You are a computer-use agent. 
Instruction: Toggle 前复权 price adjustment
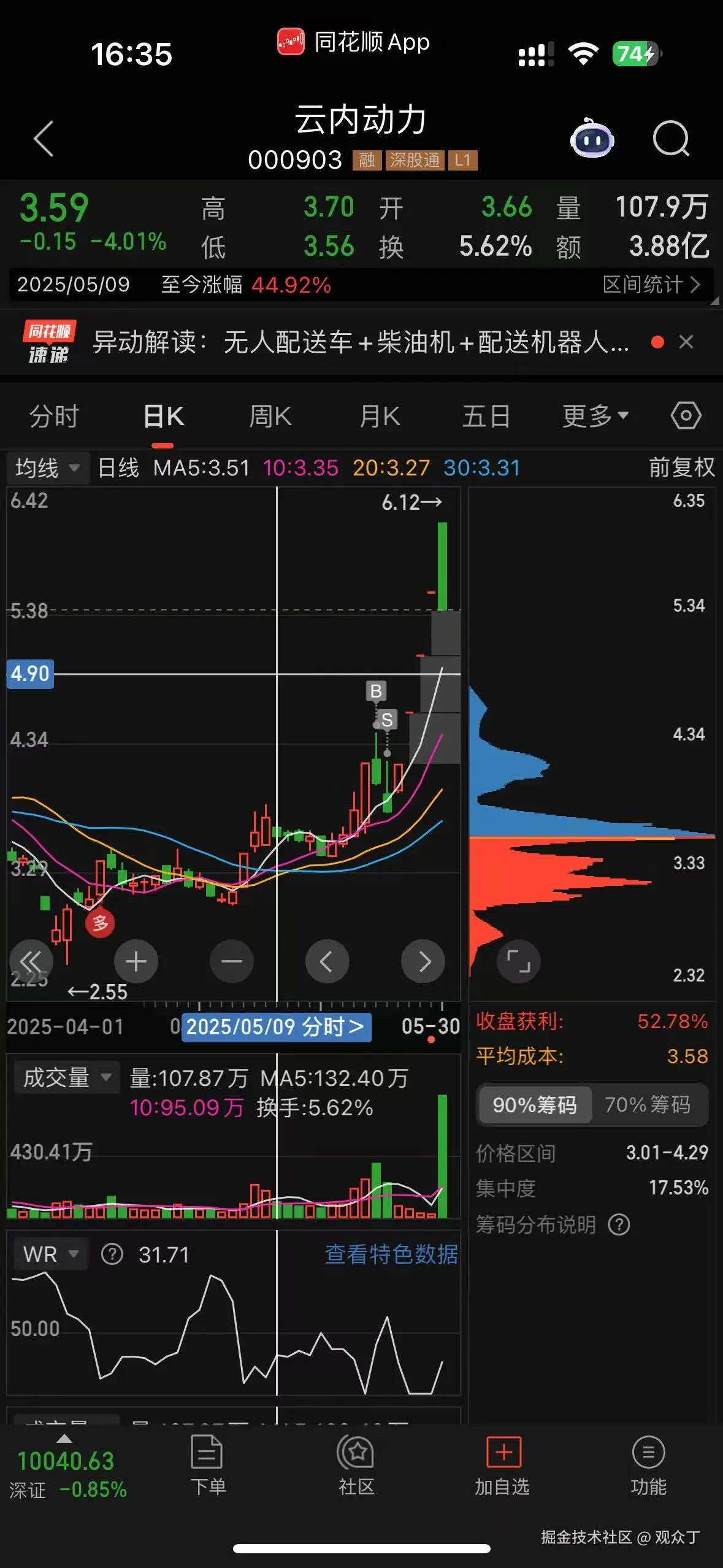681,467
